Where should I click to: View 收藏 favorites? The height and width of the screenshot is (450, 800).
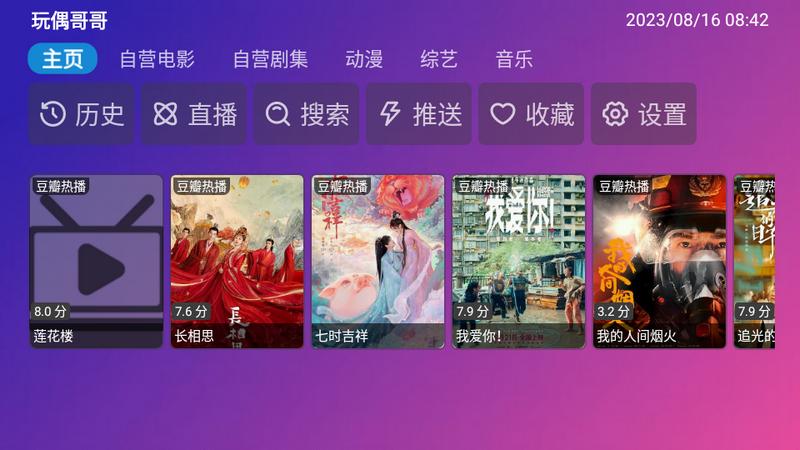(532, 114)
